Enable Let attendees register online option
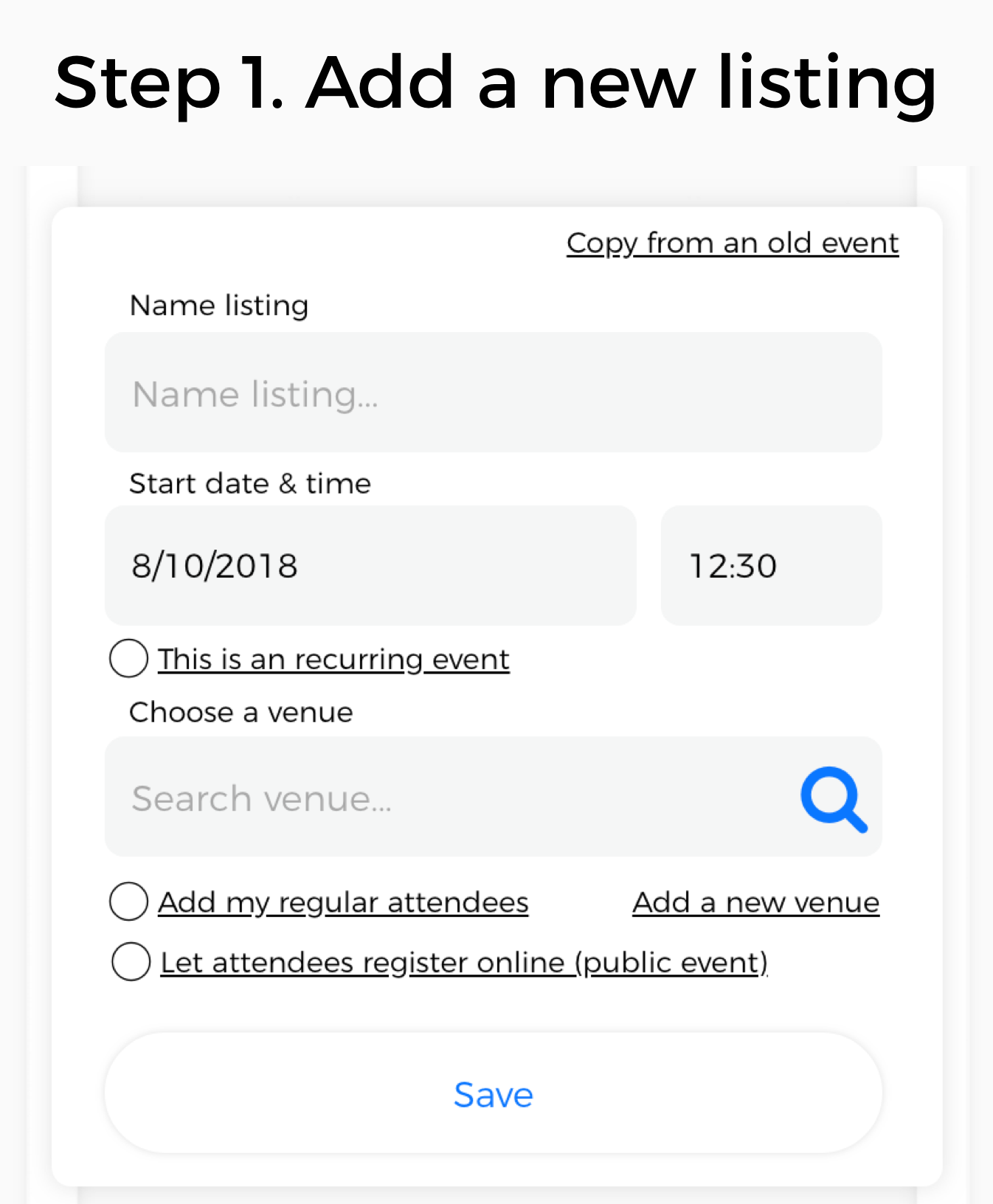This screenshot has height=1204, width=993. point(131,962)
